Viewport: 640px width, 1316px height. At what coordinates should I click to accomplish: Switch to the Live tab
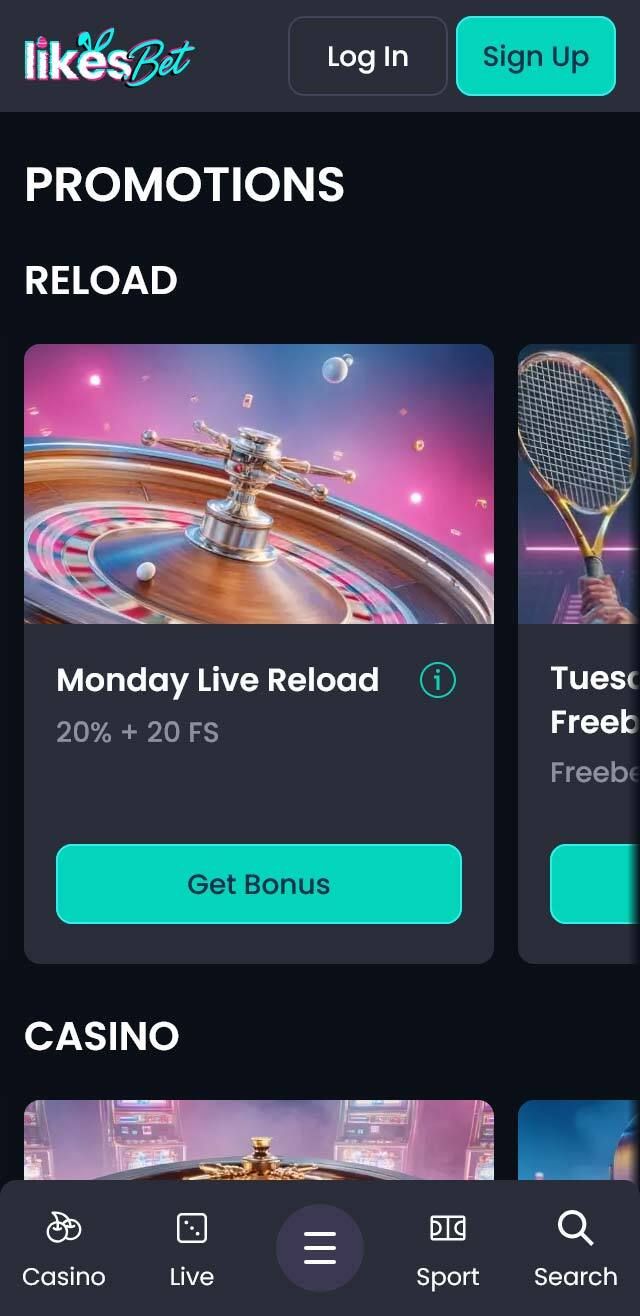pyautogui.click(x=191, y=1248)
